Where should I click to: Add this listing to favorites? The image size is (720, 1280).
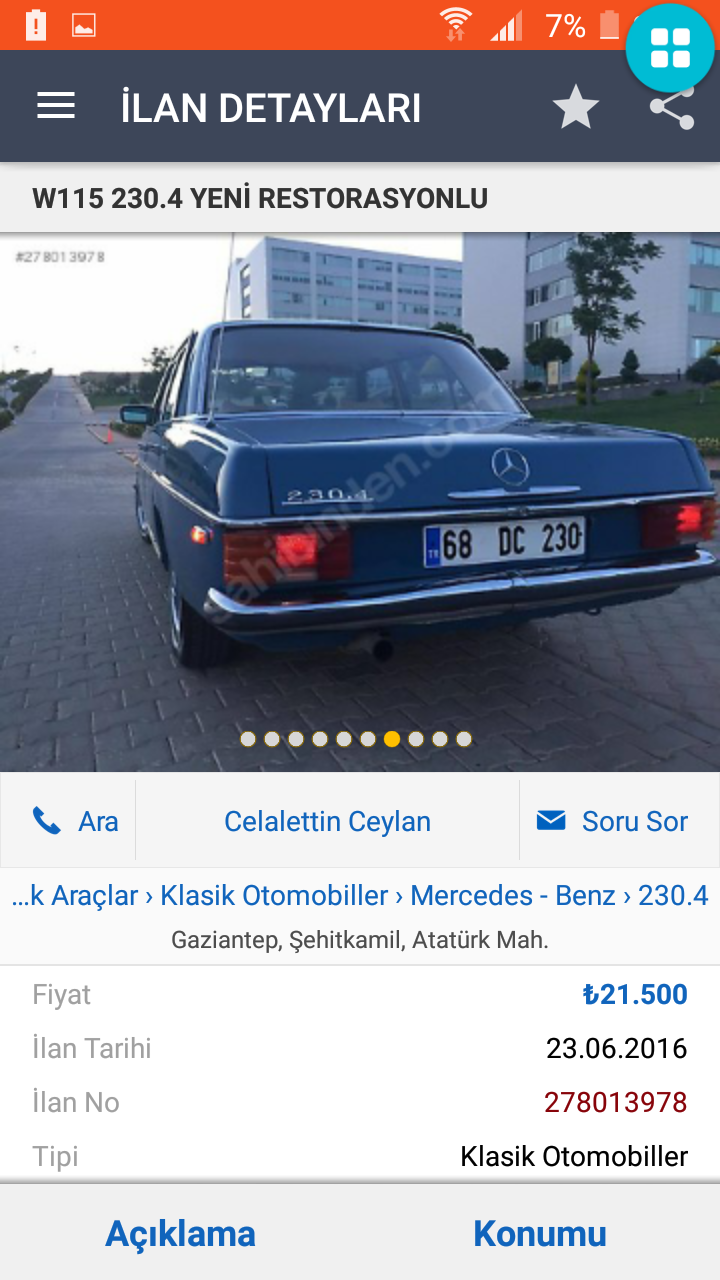(576, 107)
